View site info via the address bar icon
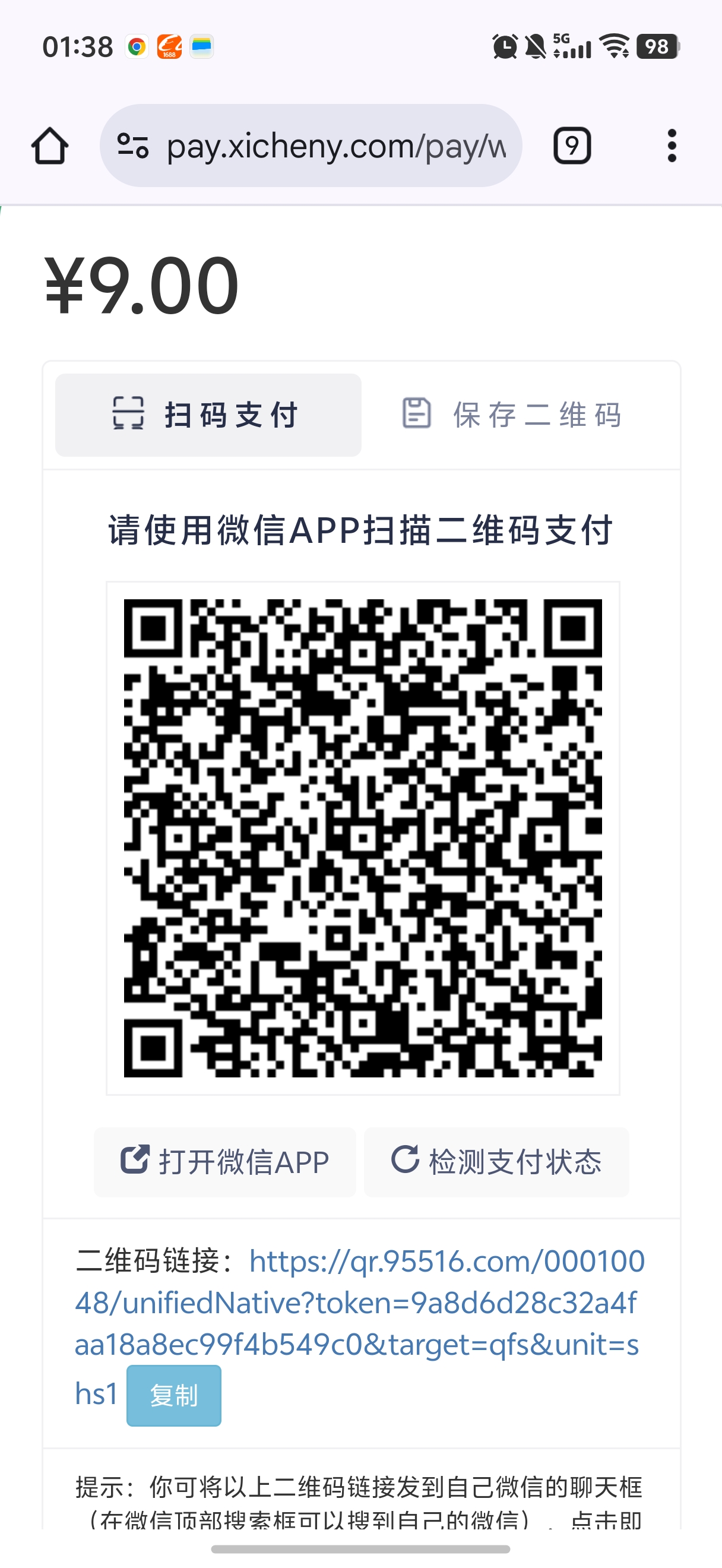This screenshot has height=1568, width=722. 132,146
